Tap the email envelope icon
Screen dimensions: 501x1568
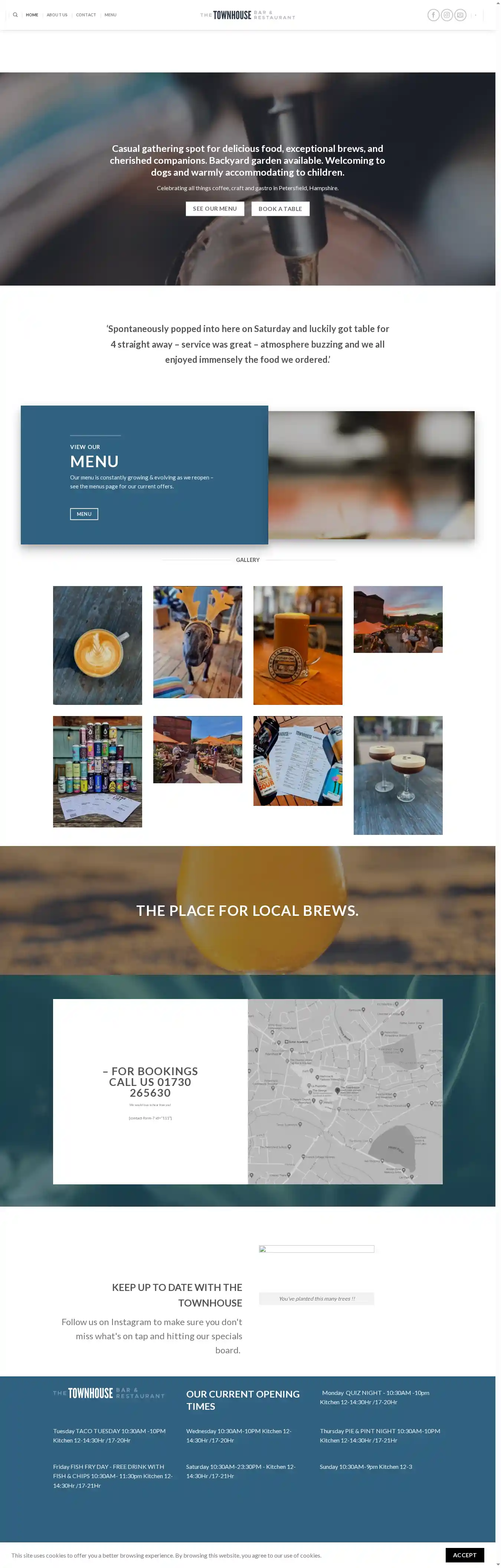click(x=460, y=15)
